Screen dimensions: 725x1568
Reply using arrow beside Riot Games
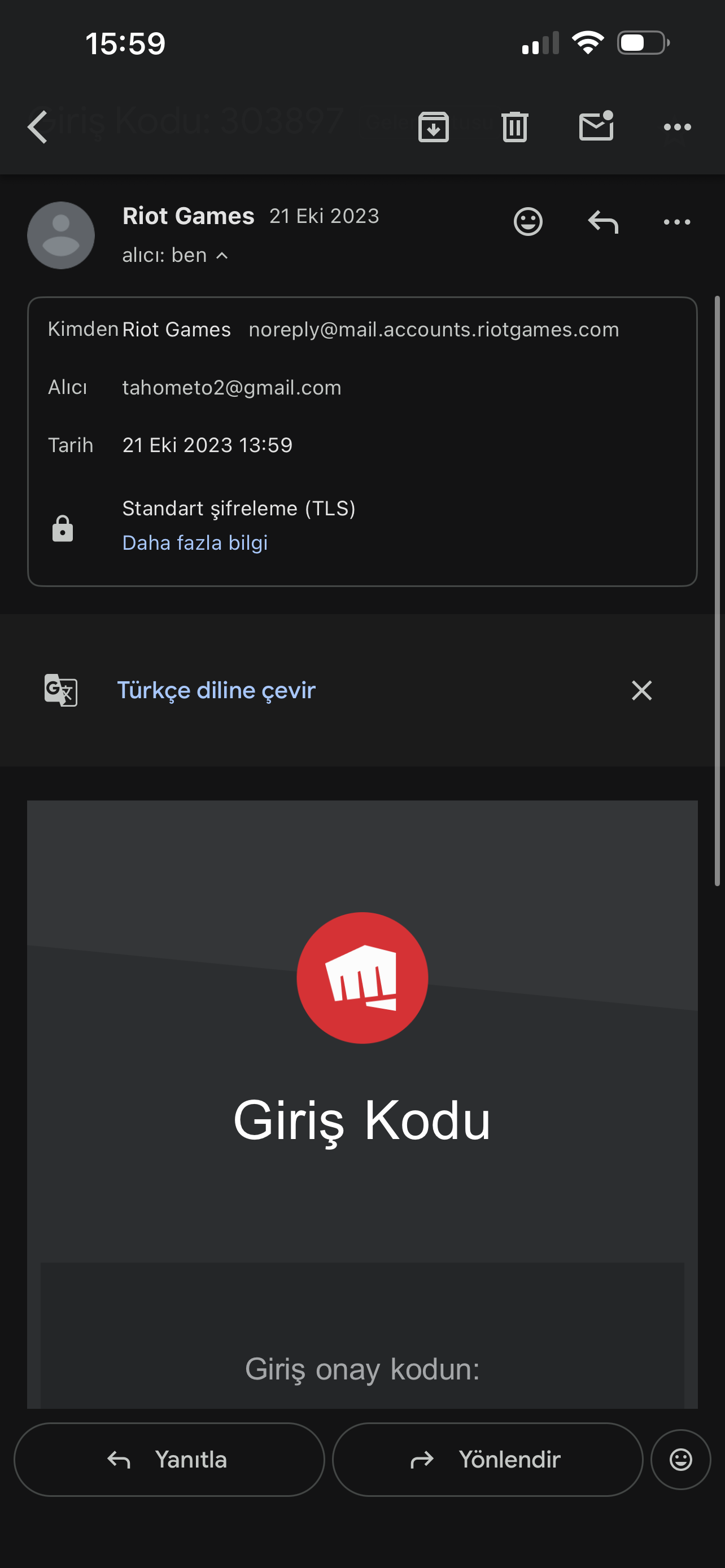602,222
